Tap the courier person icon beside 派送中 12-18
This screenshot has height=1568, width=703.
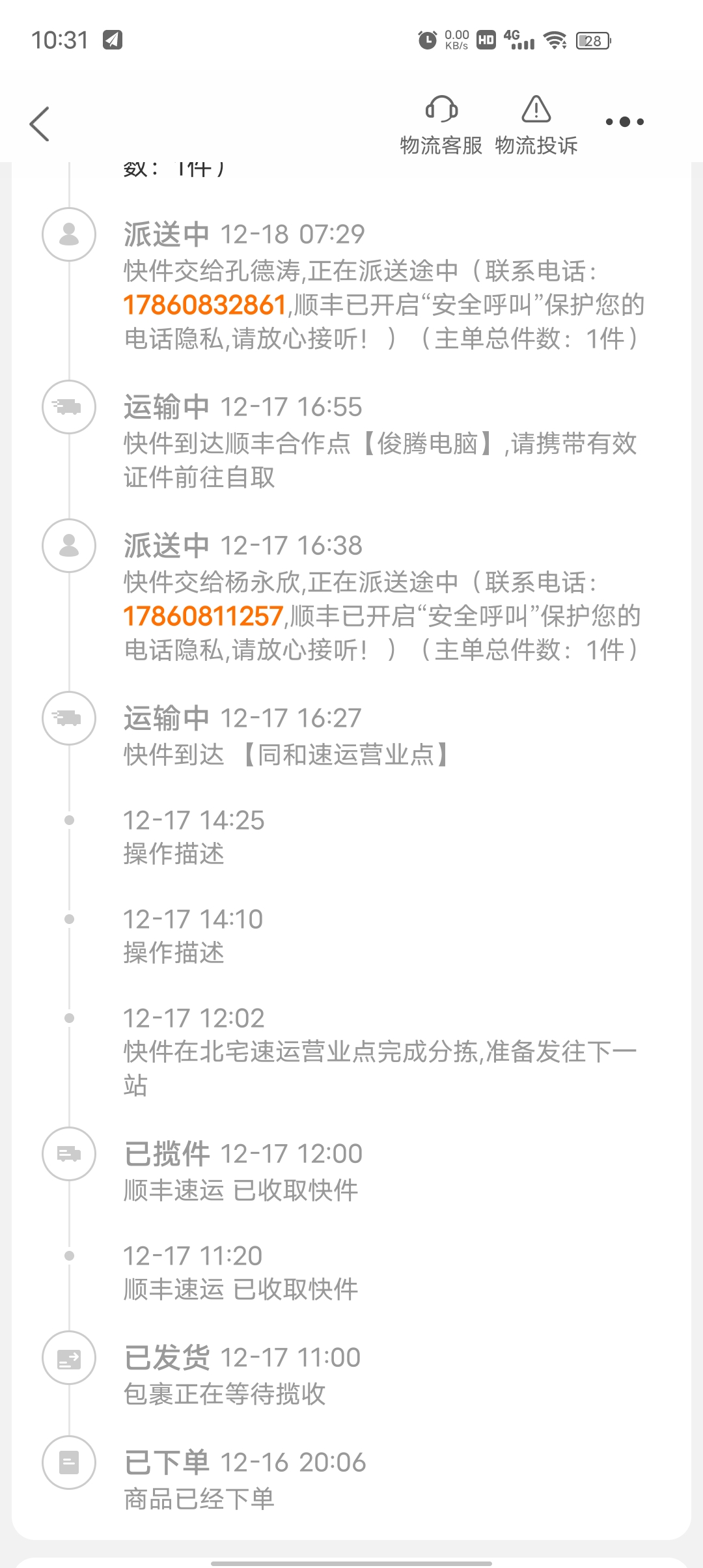[x=68, y=236]
